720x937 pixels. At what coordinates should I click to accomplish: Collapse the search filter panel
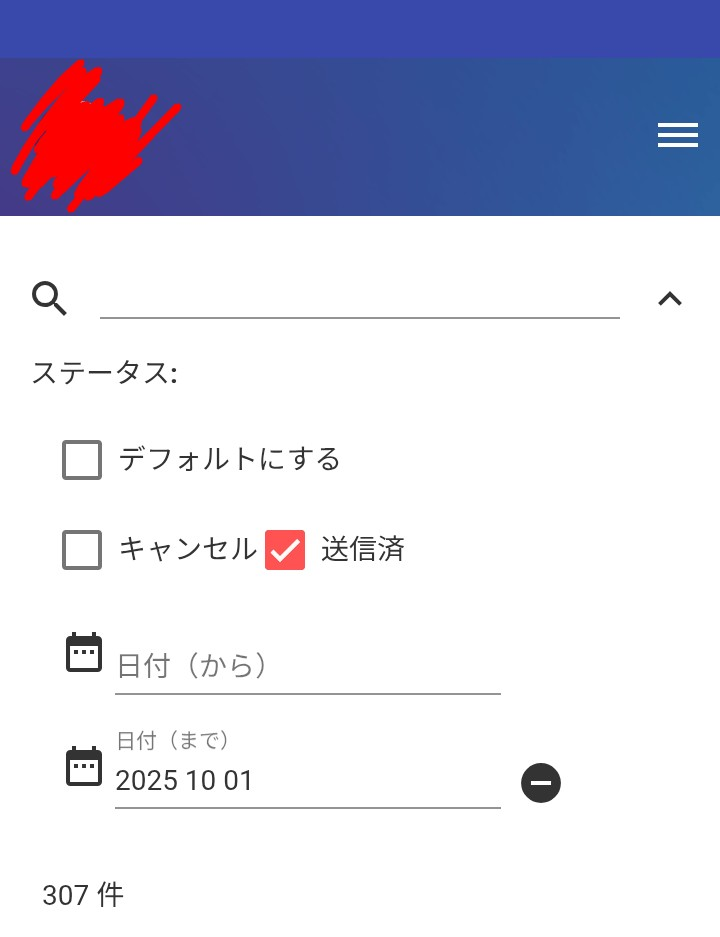(x=669, y=298)
